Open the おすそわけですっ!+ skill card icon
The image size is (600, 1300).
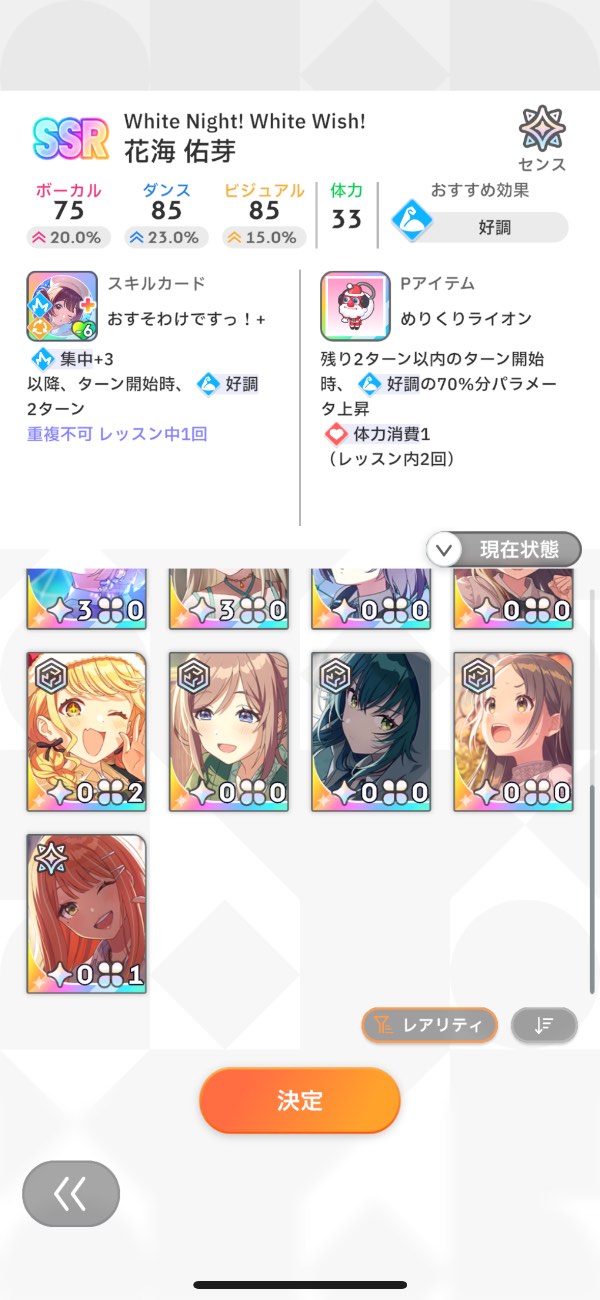point(62,306)
